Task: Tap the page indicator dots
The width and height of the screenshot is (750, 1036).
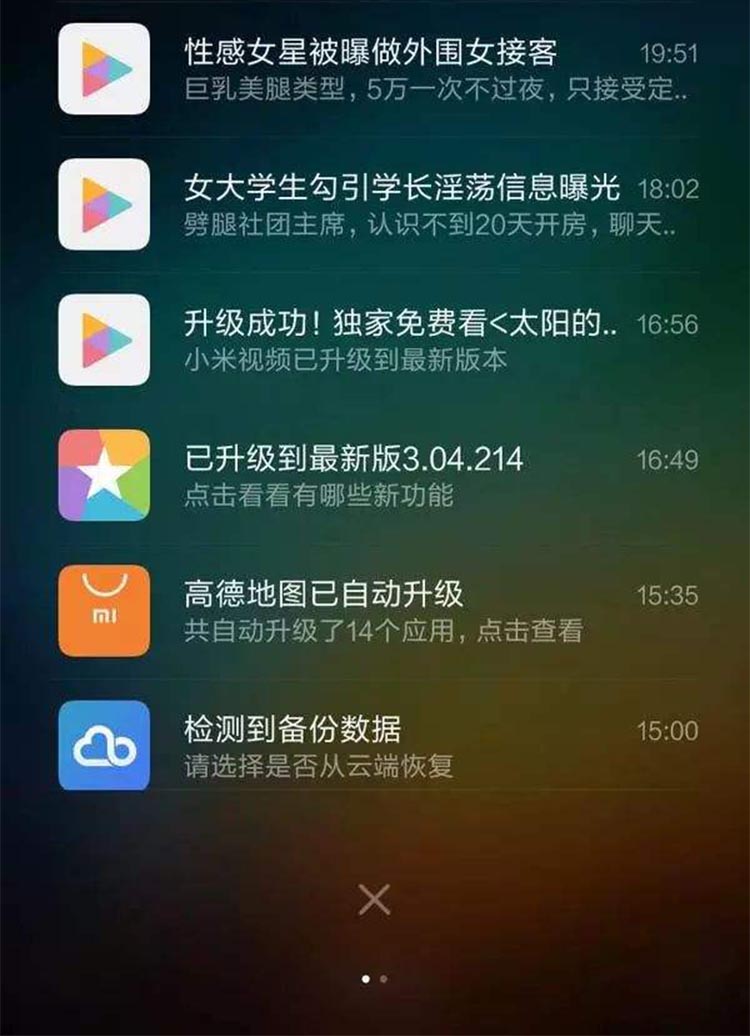Action: coord(374,979)
